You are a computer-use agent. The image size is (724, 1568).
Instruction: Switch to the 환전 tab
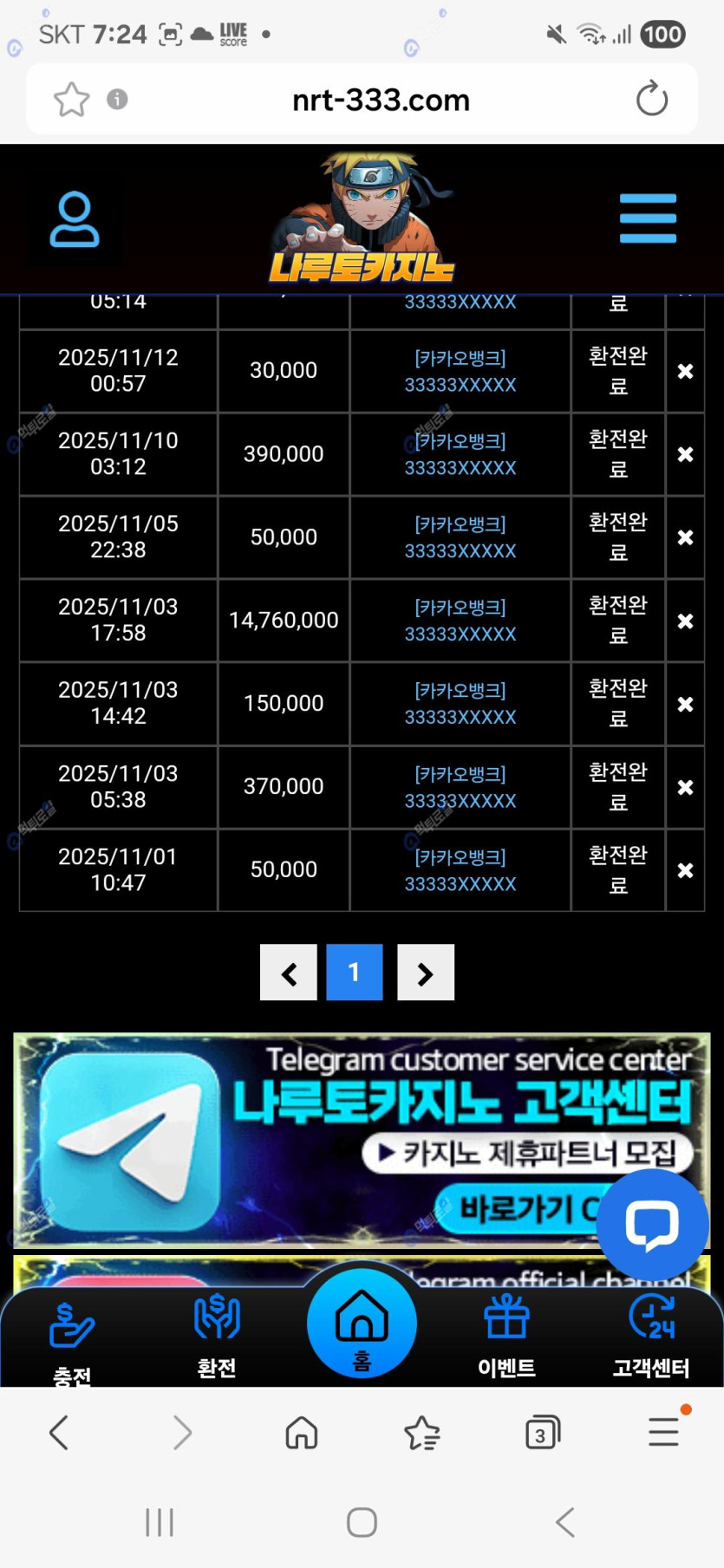pos(217,1335)
